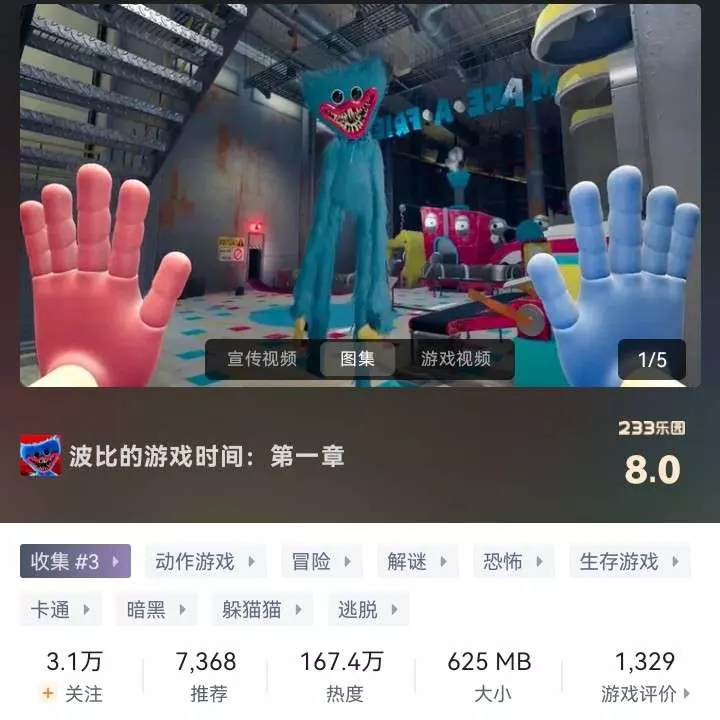Open the 暗黑 tag
This screenshot has height=720, width=720.
[156, 609]
